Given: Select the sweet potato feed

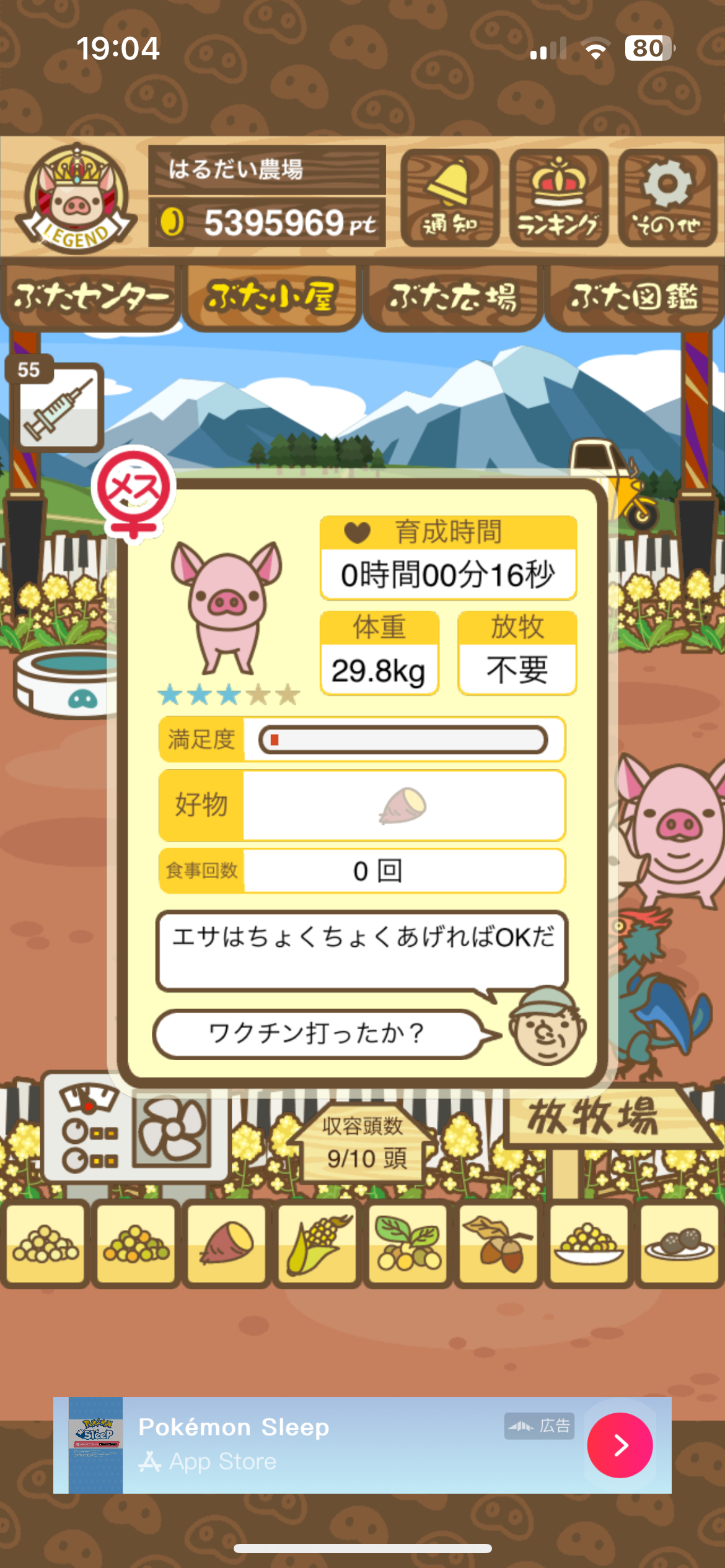Looking at the screenshot, I should 226,1242.
